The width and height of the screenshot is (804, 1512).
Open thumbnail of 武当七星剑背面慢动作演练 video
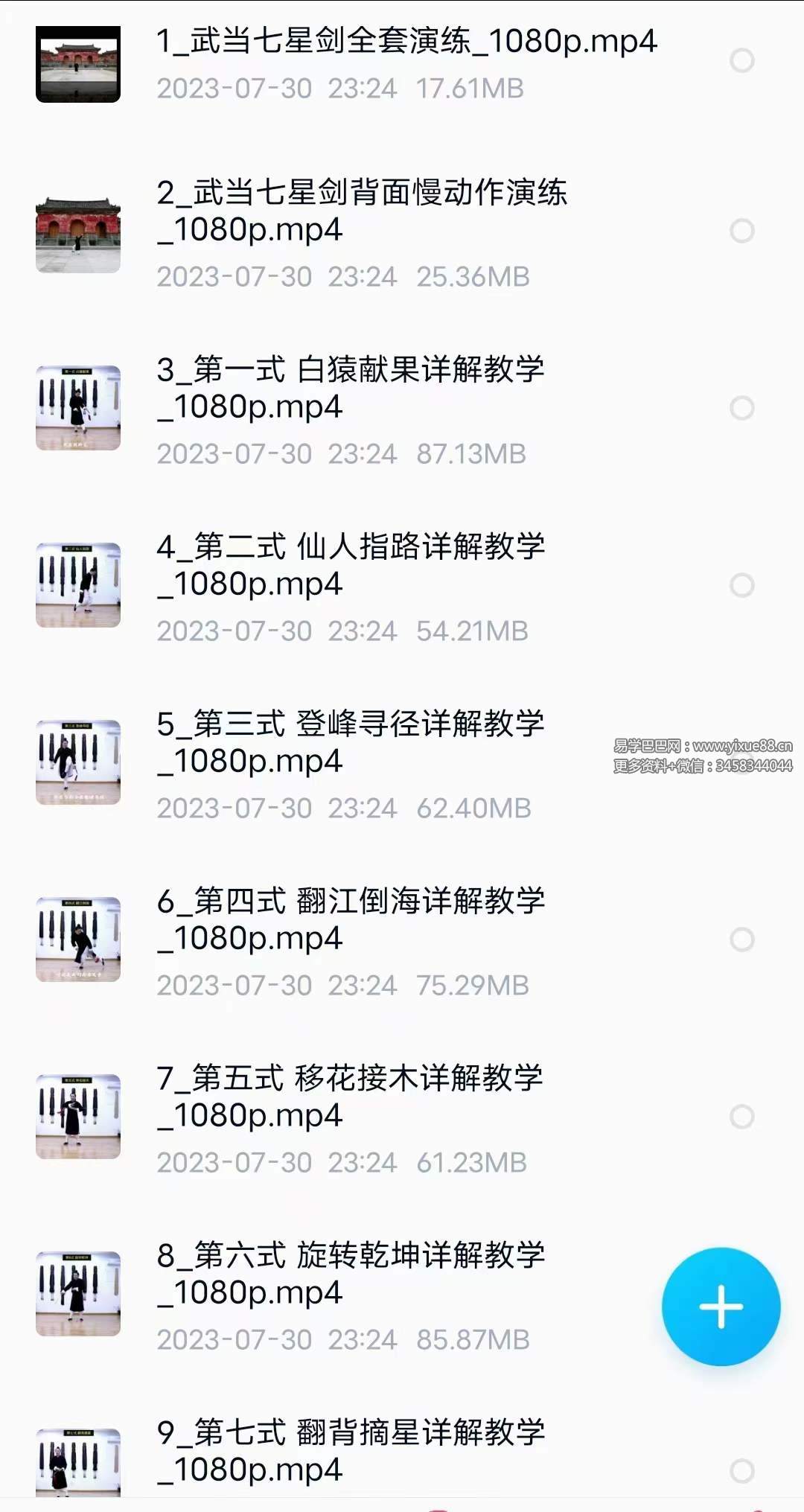click(78, 231)
